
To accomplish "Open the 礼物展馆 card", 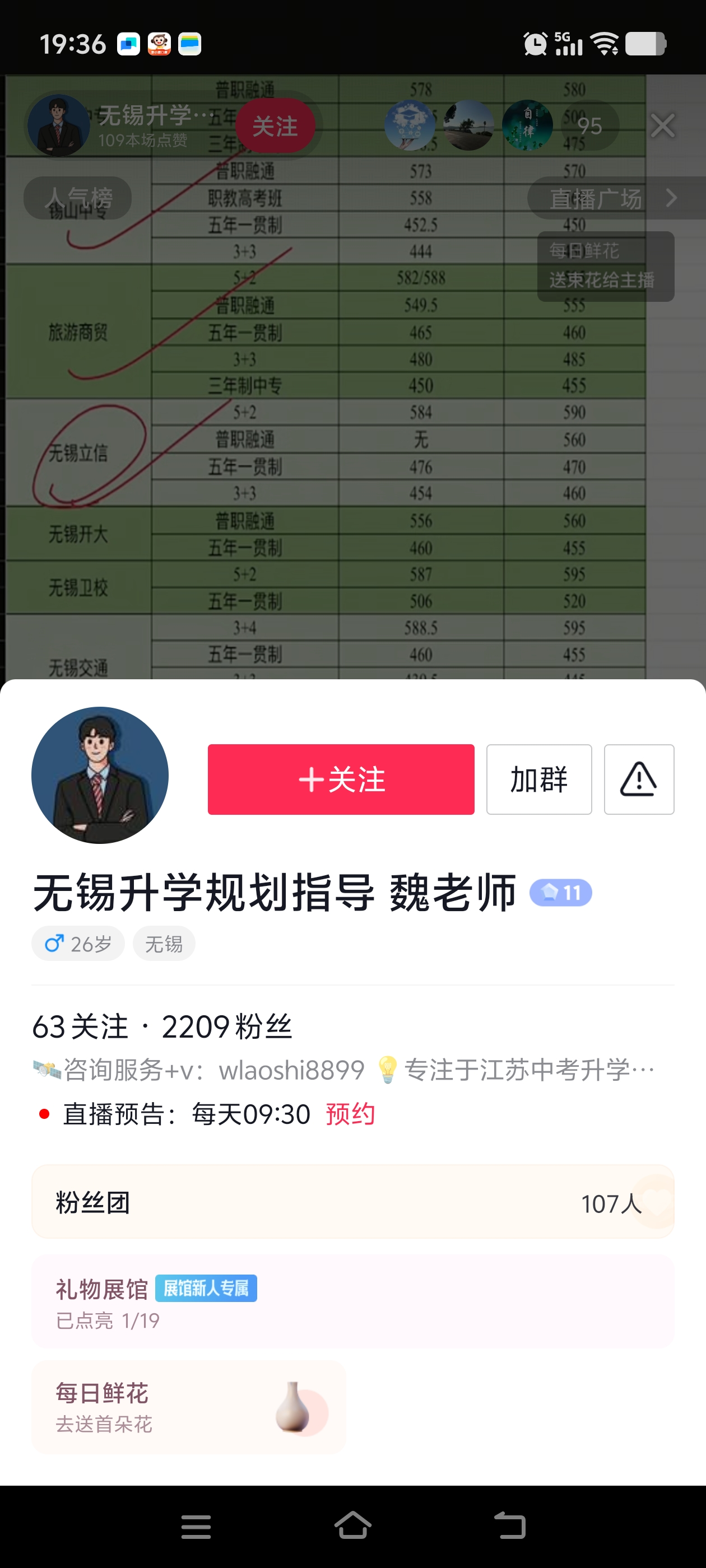I will click(x=352, y=1301).
